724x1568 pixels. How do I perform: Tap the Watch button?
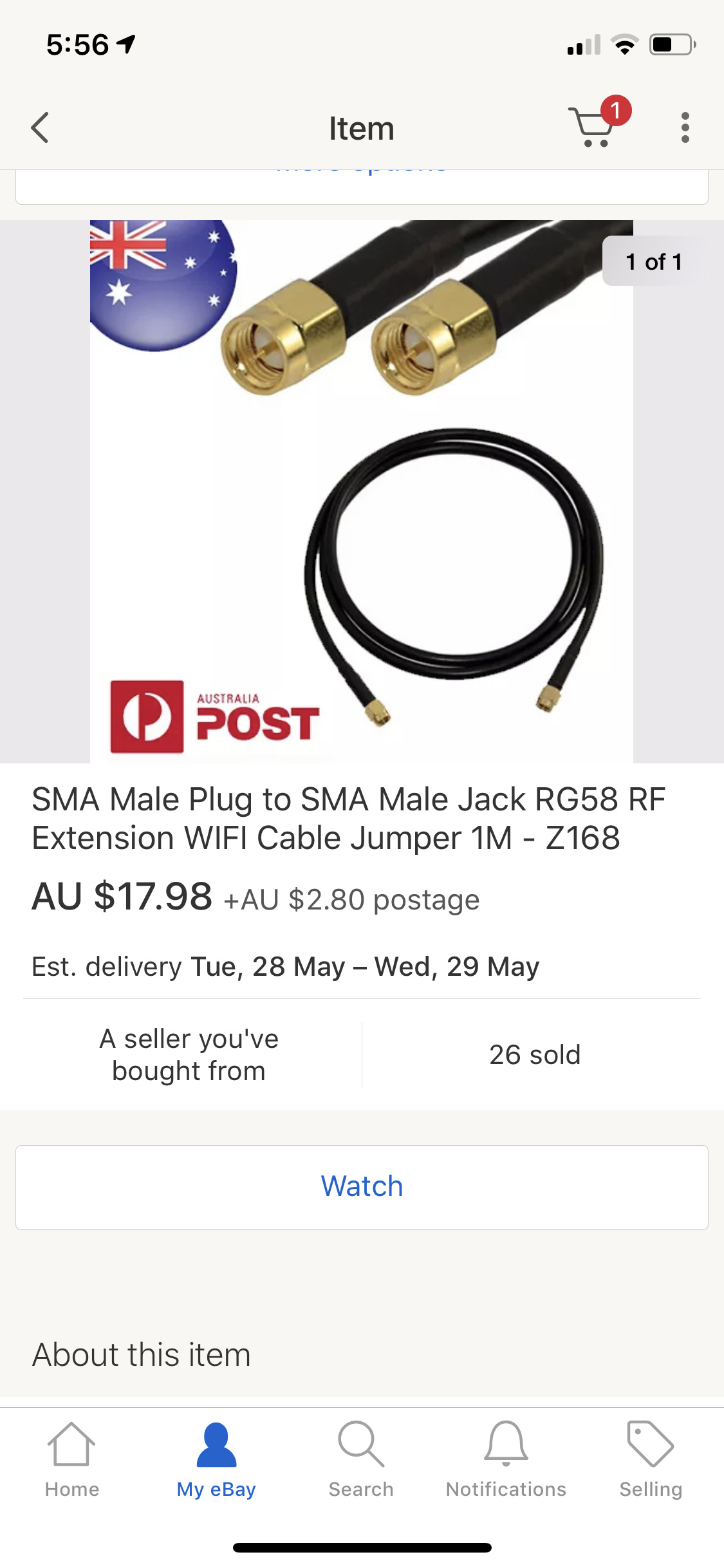pyautogui.click(x=362, y=1187)
